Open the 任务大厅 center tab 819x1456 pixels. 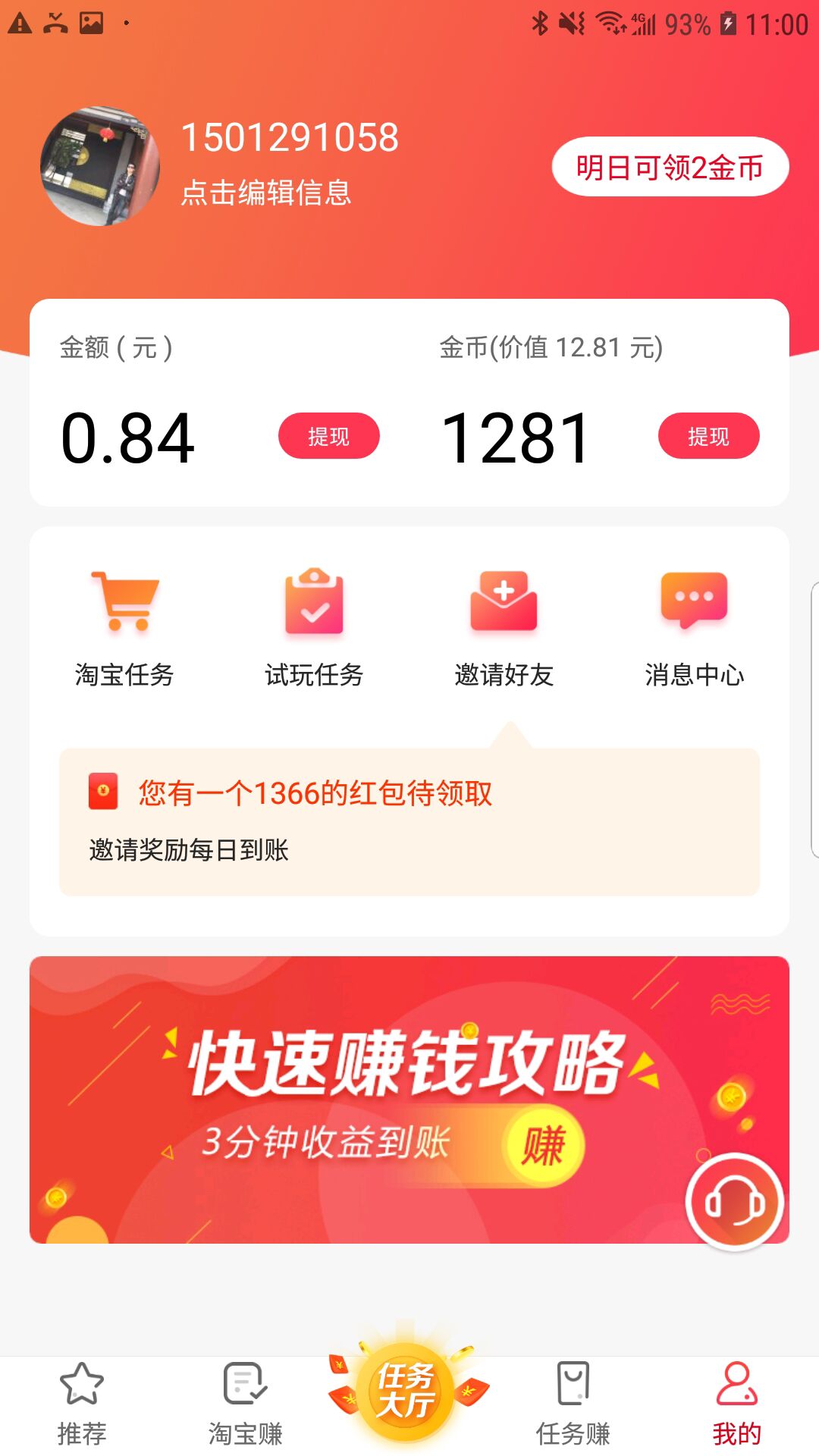point(407,1392)
